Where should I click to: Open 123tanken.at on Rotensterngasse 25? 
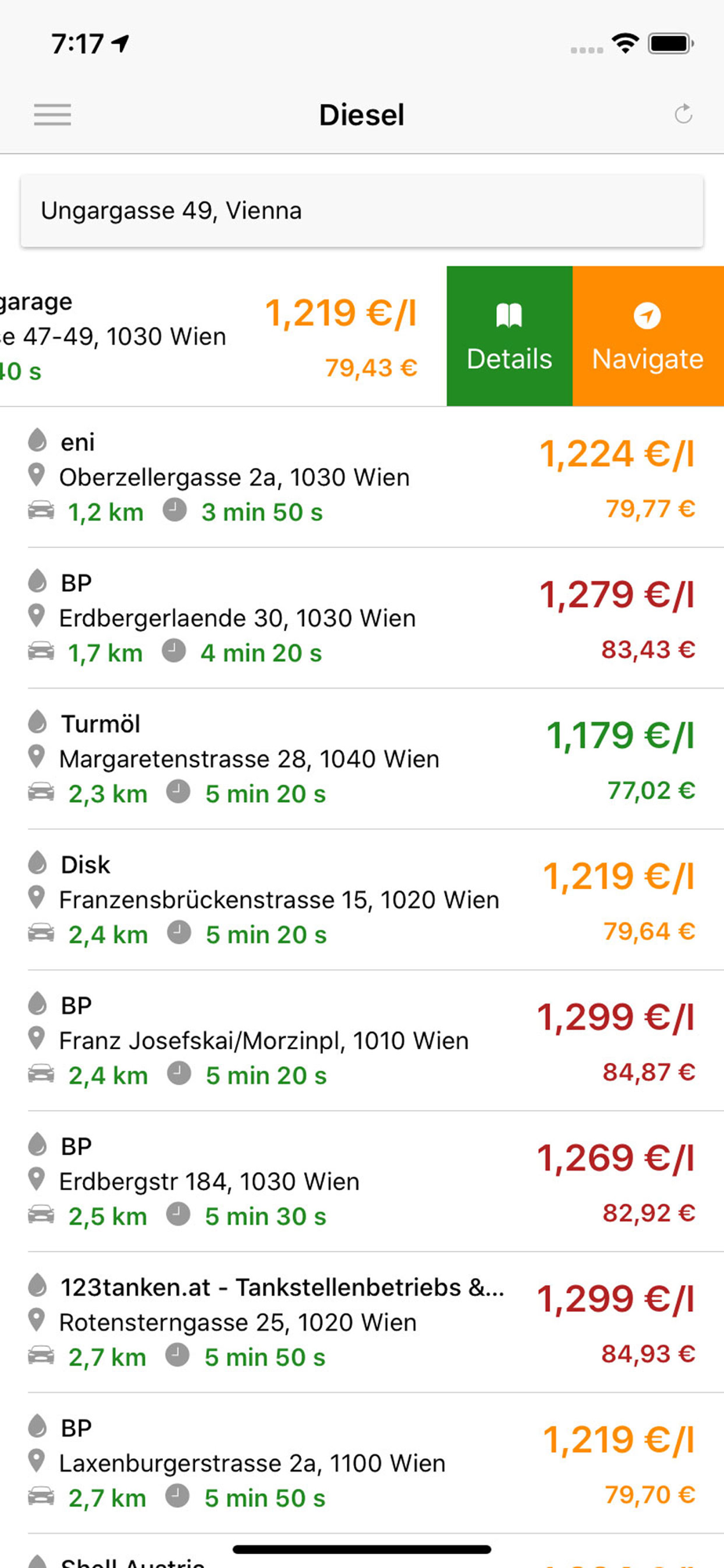click(x=362, y=1323)
